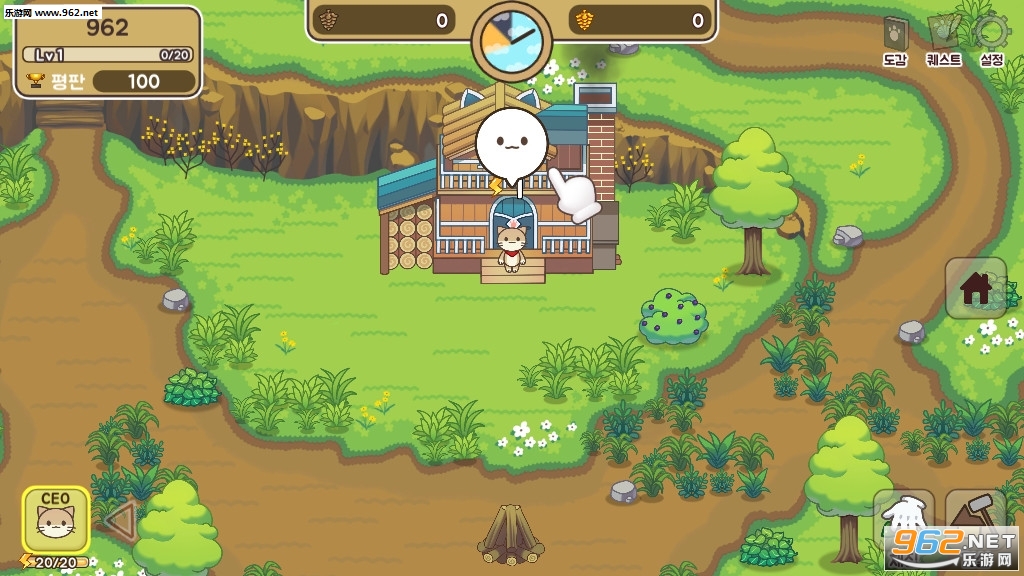Tap the home house button

point(976,288)
